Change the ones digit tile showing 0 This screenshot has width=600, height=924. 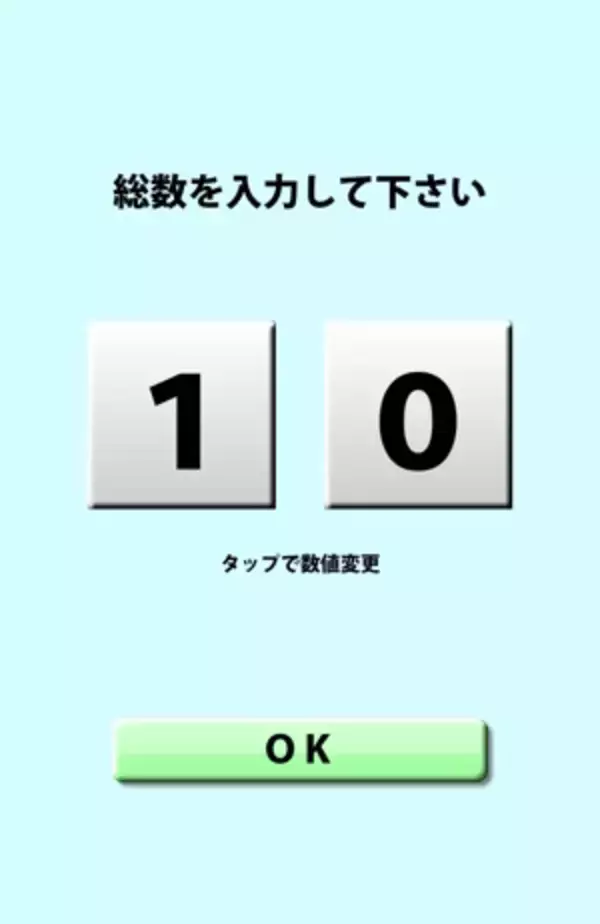pos(418,415)
